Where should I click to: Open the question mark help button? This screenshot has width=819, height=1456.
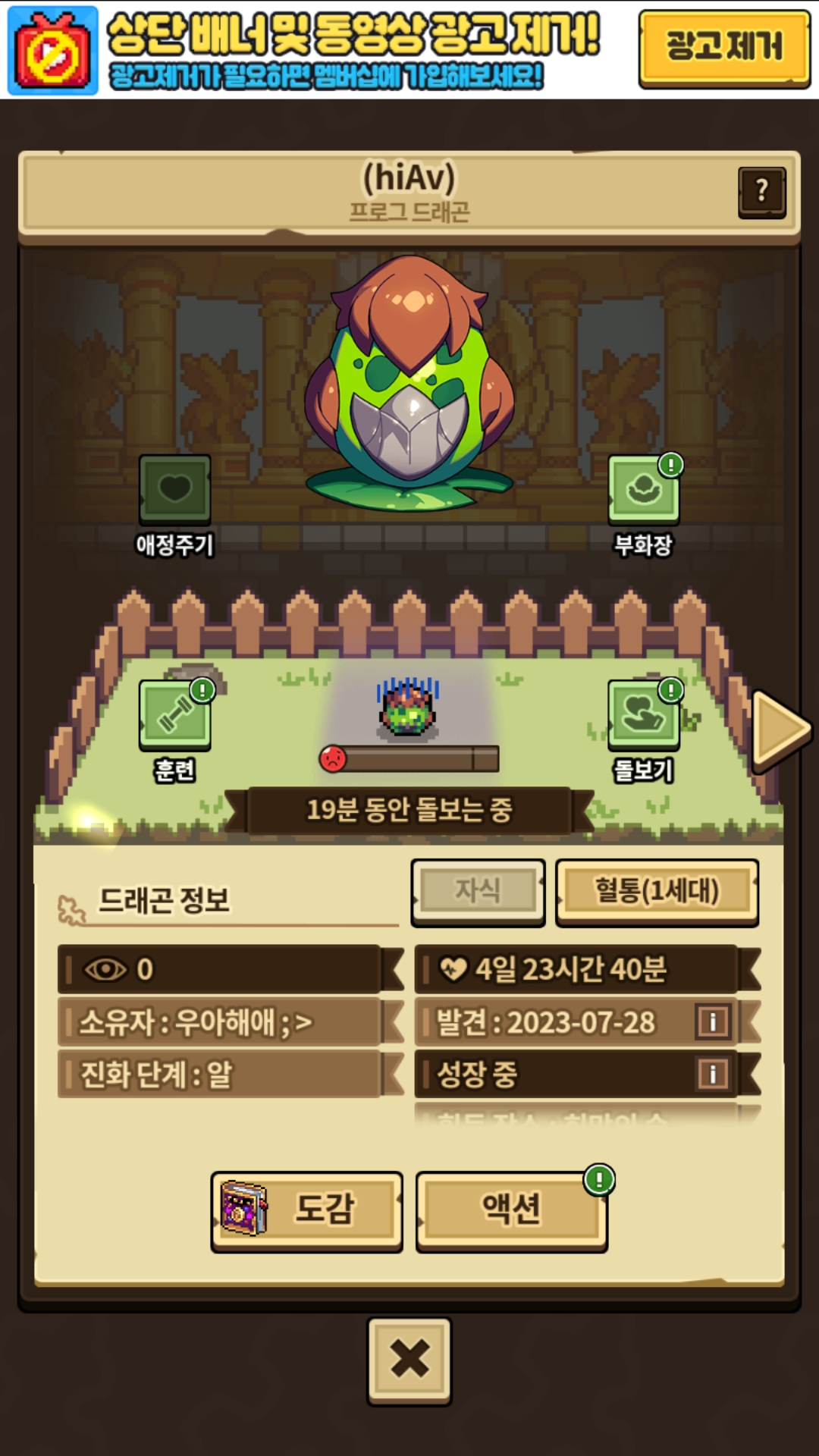[761, 193]
